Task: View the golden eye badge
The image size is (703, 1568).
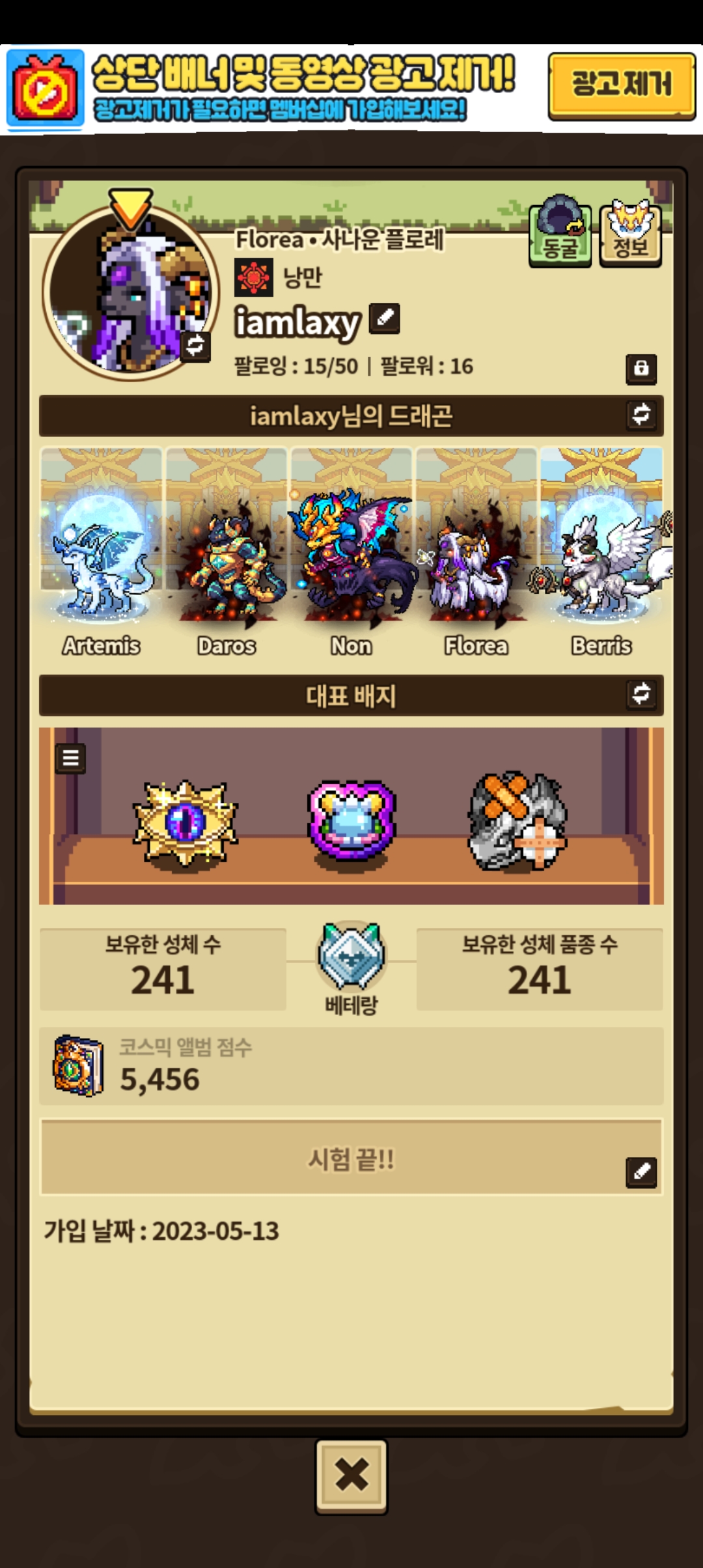Action: pyautogui.click(x=186, y=823)
